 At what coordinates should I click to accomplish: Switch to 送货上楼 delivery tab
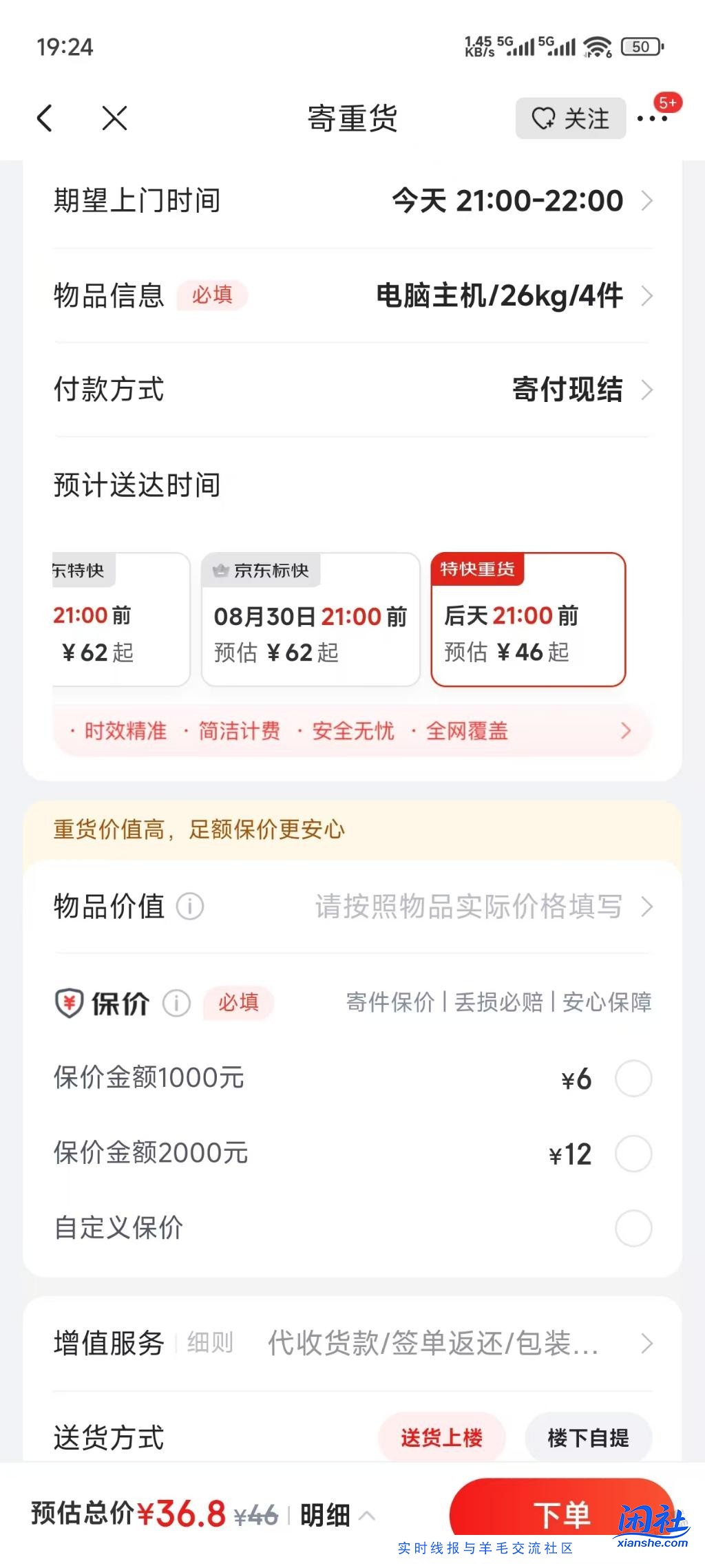[442, 1438]
